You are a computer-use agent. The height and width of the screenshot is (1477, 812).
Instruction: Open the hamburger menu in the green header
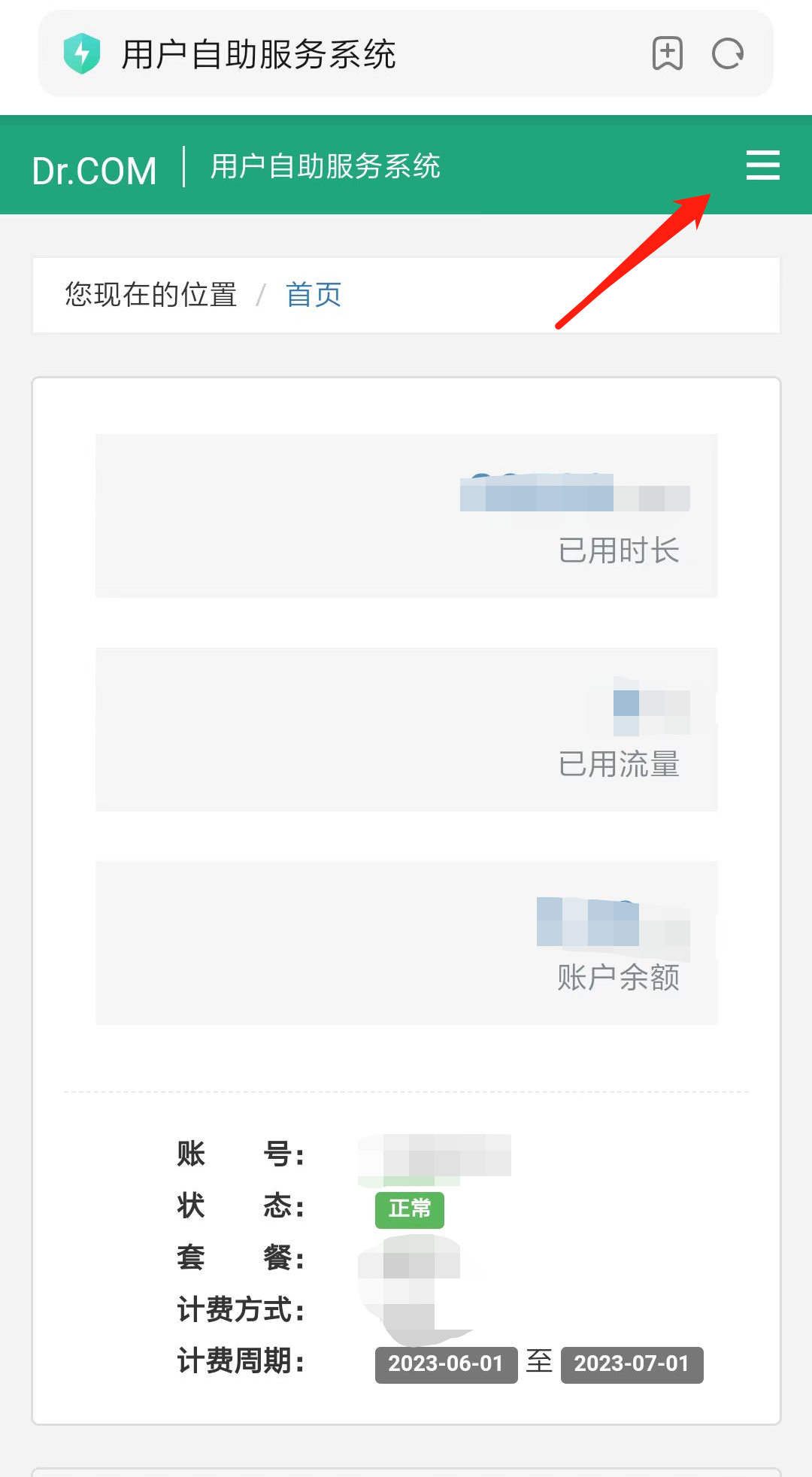click(762, 165)
